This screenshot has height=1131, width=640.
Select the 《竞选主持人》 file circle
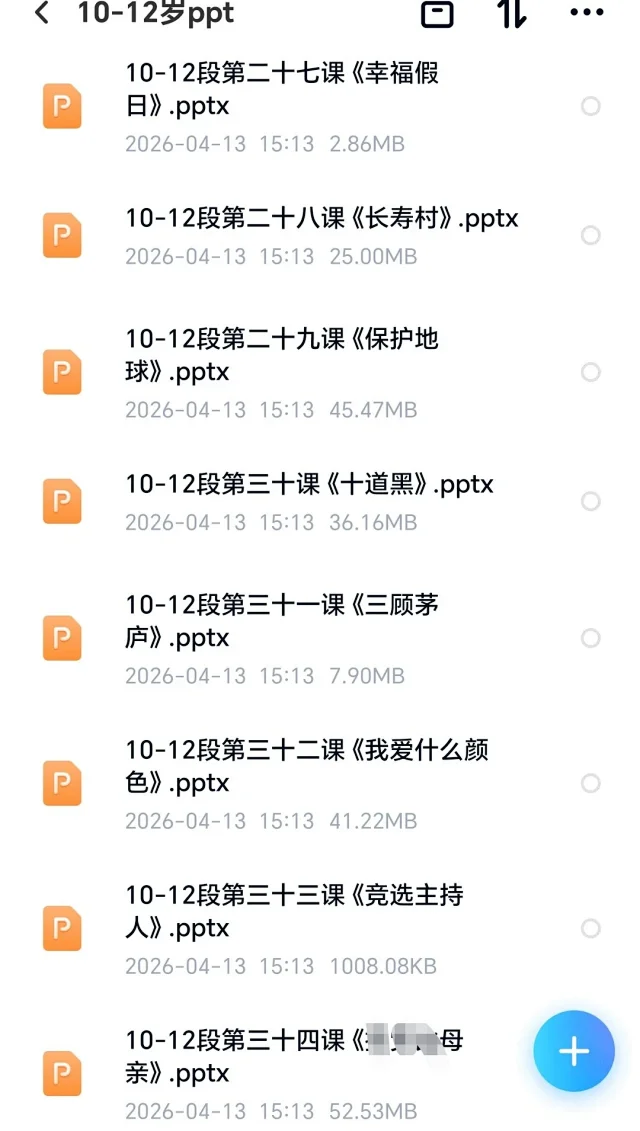point(591,928)
